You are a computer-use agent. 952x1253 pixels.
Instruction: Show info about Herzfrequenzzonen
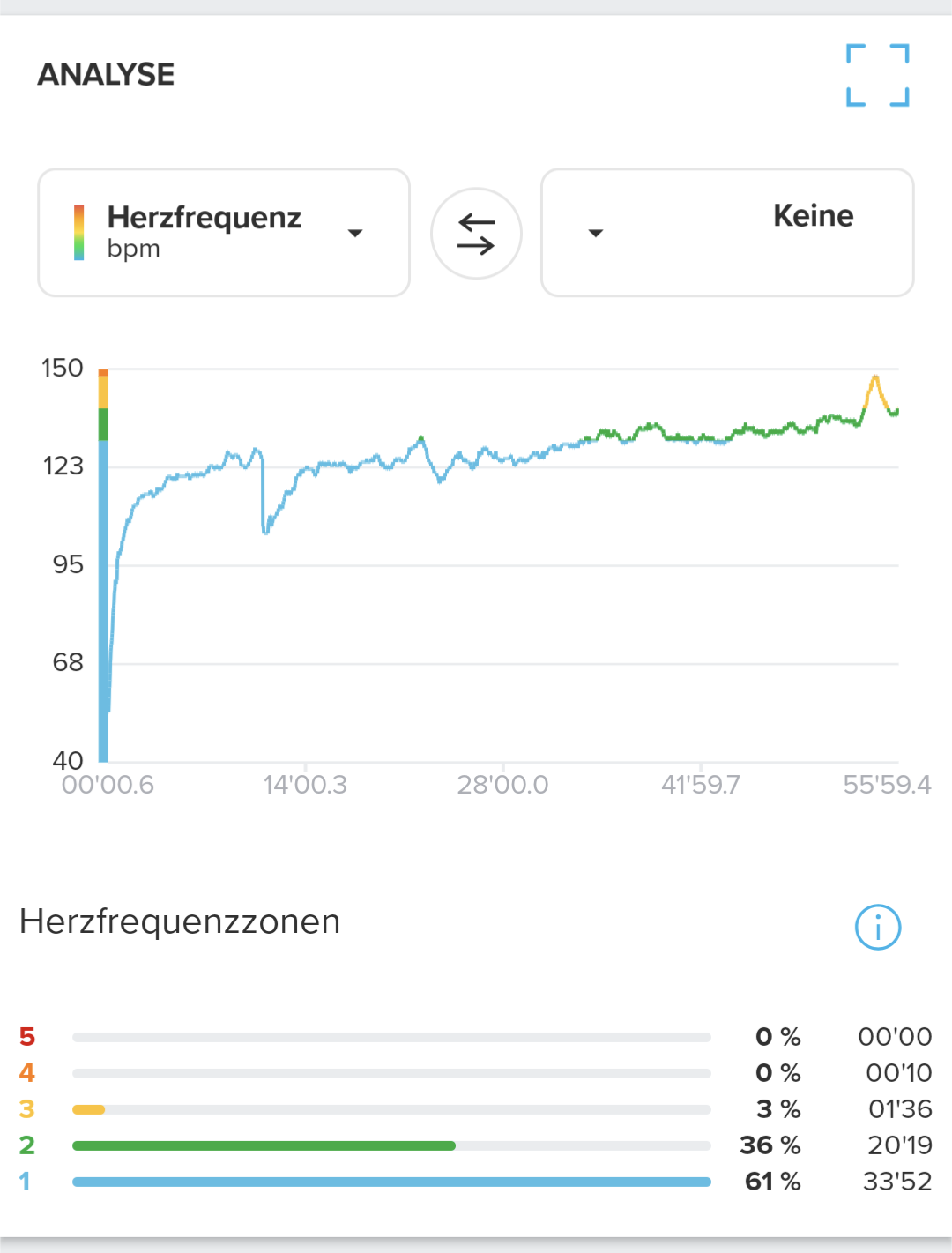click(x=877, y=928)
